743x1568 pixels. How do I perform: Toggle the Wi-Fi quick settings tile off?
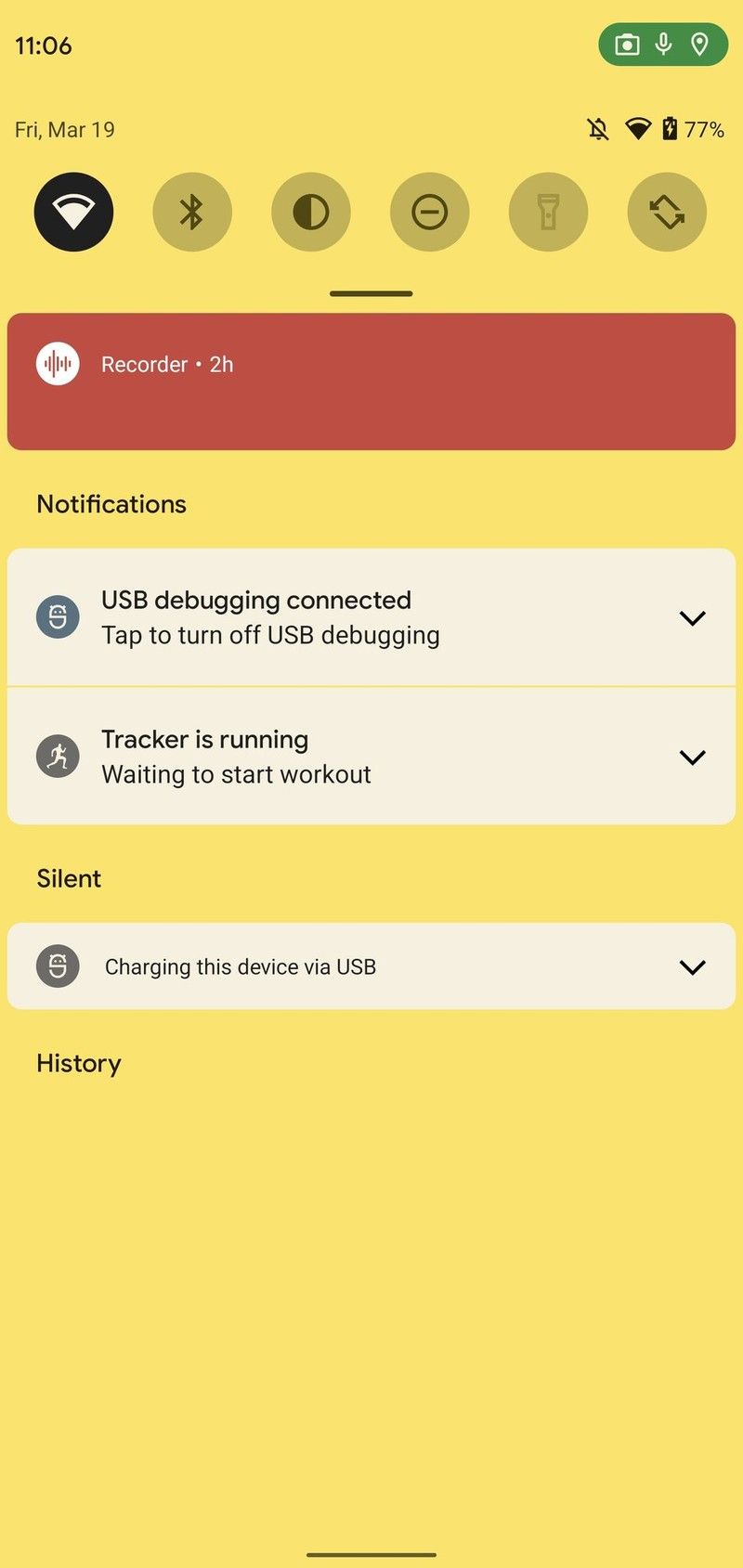coord(73,212)
